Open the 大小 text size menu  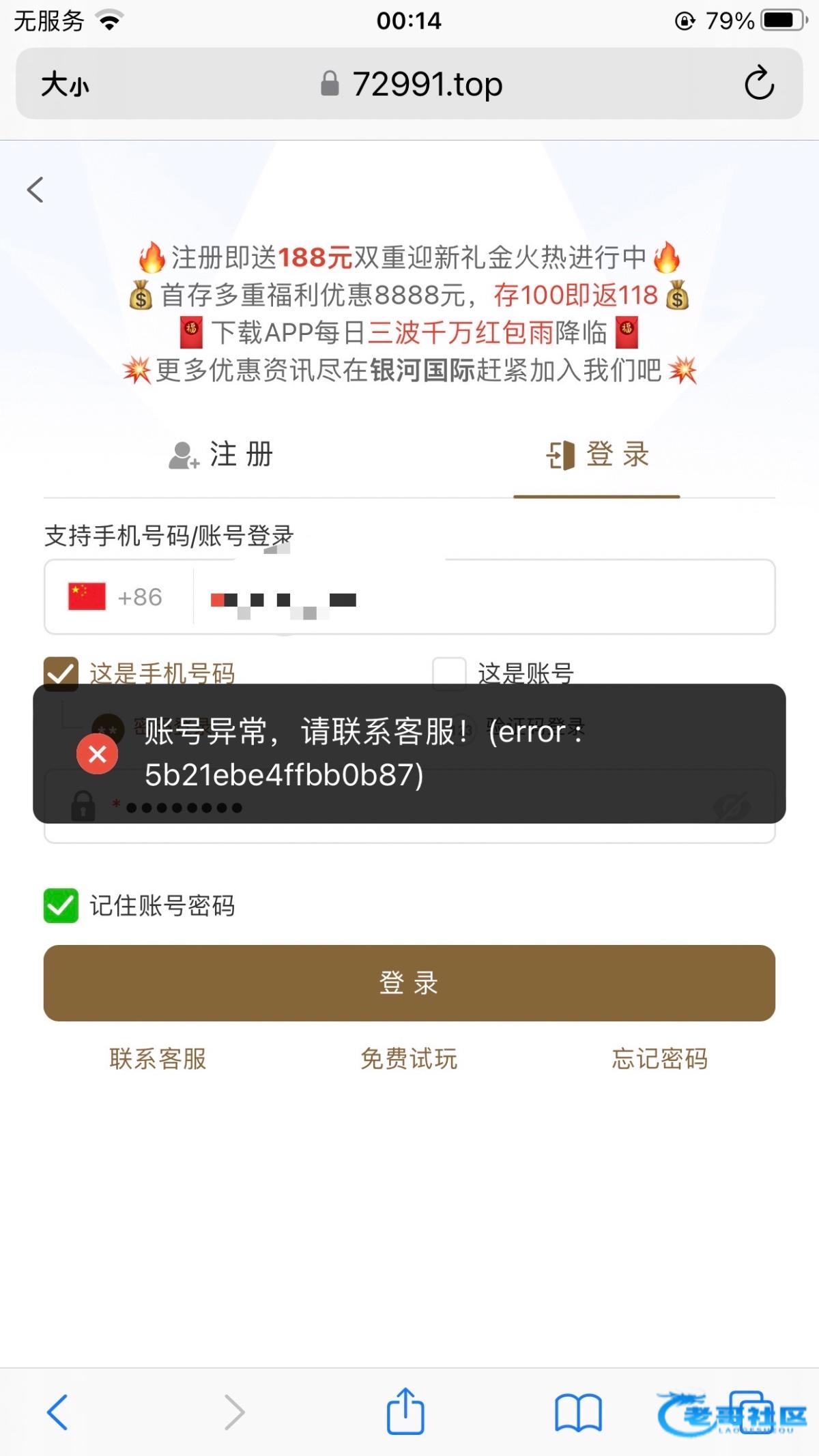[65, 85]
